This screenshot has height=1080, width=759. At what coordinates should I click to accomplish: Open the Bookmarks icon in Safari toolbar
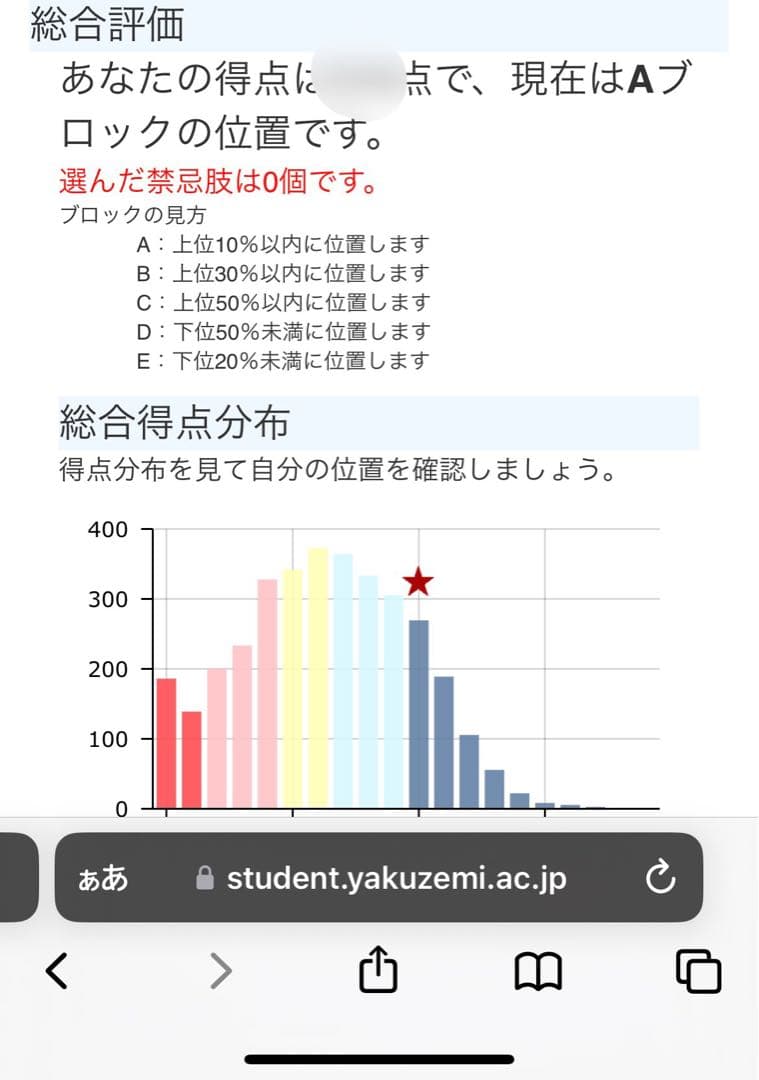(x=540, y=968)
